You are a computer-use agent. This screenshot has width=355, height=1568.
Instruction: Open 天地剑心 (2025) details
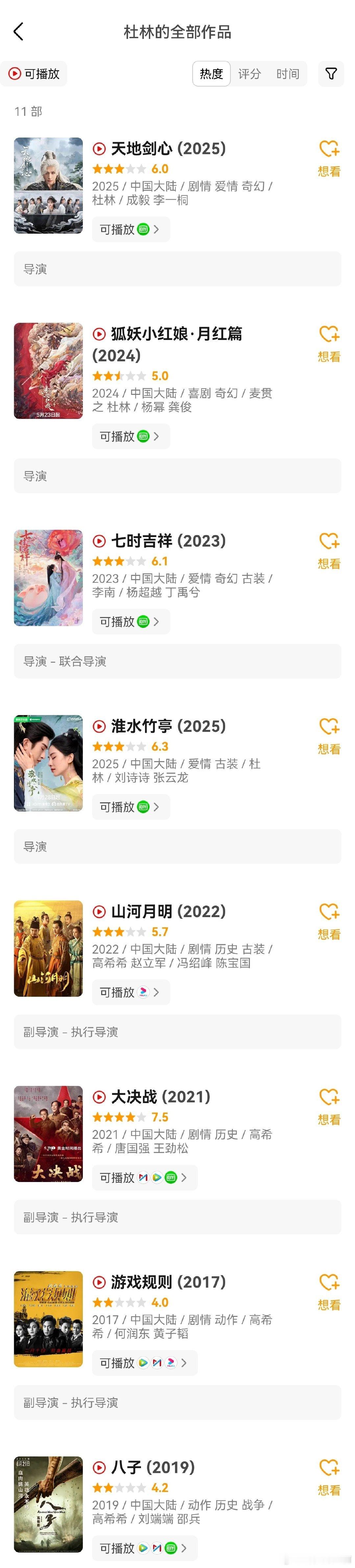[x=168, y=148]
